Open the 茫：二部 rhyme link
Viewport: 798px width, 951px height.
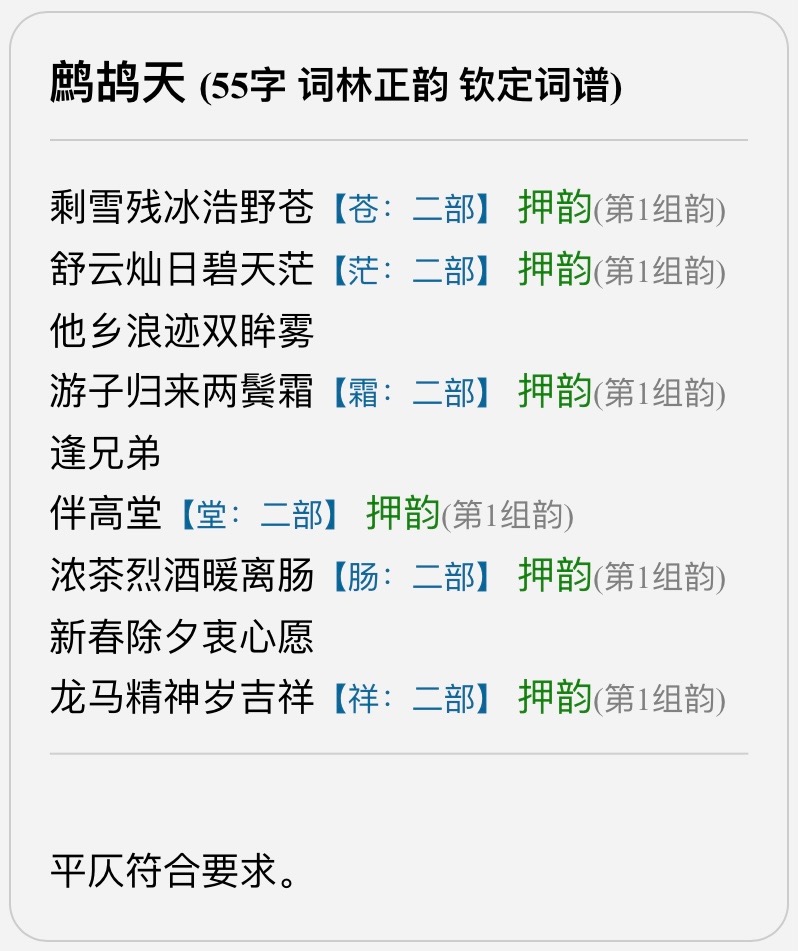(412, 270)
